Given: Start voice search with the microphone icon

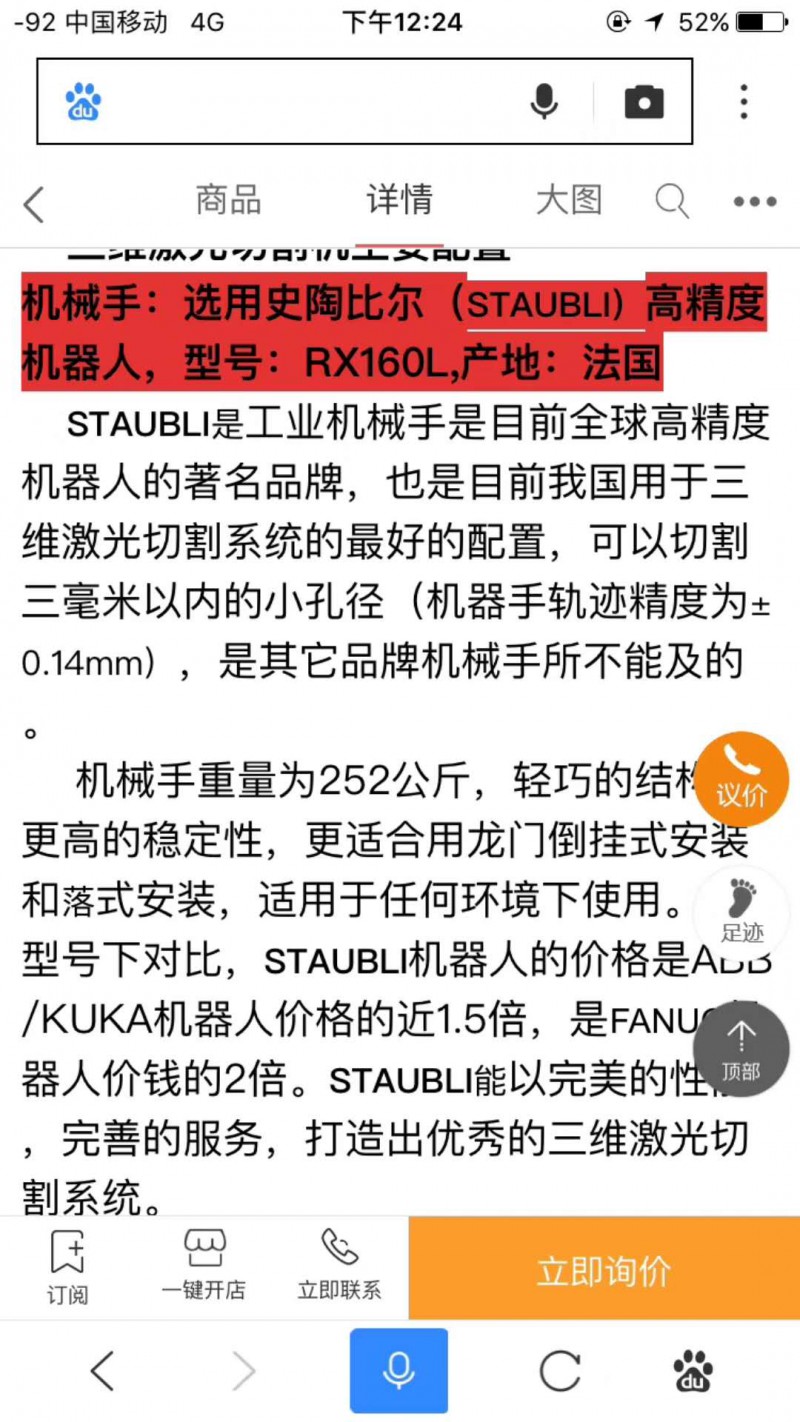Looking at the screenshot, I should click(x=544, y=102).
